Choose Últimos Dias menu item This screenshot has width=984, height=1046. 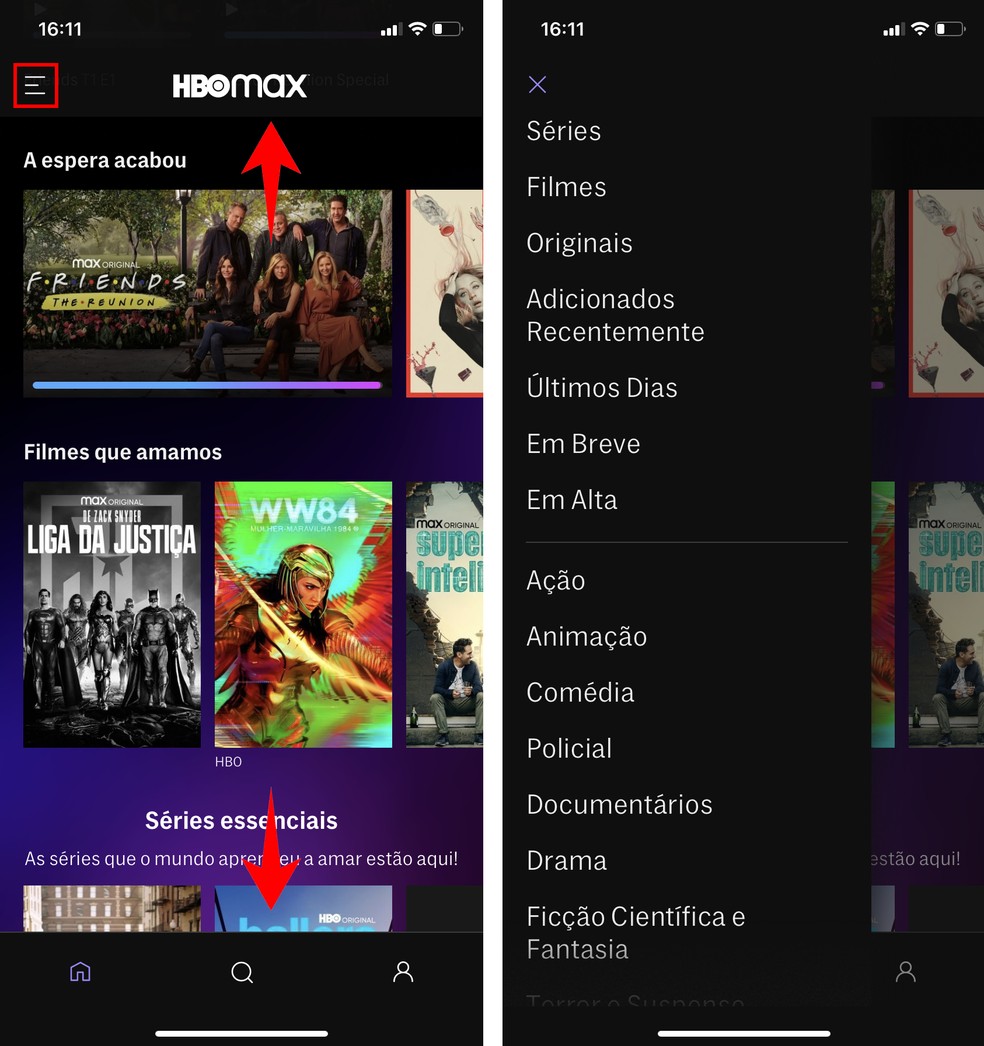(602, 388)
